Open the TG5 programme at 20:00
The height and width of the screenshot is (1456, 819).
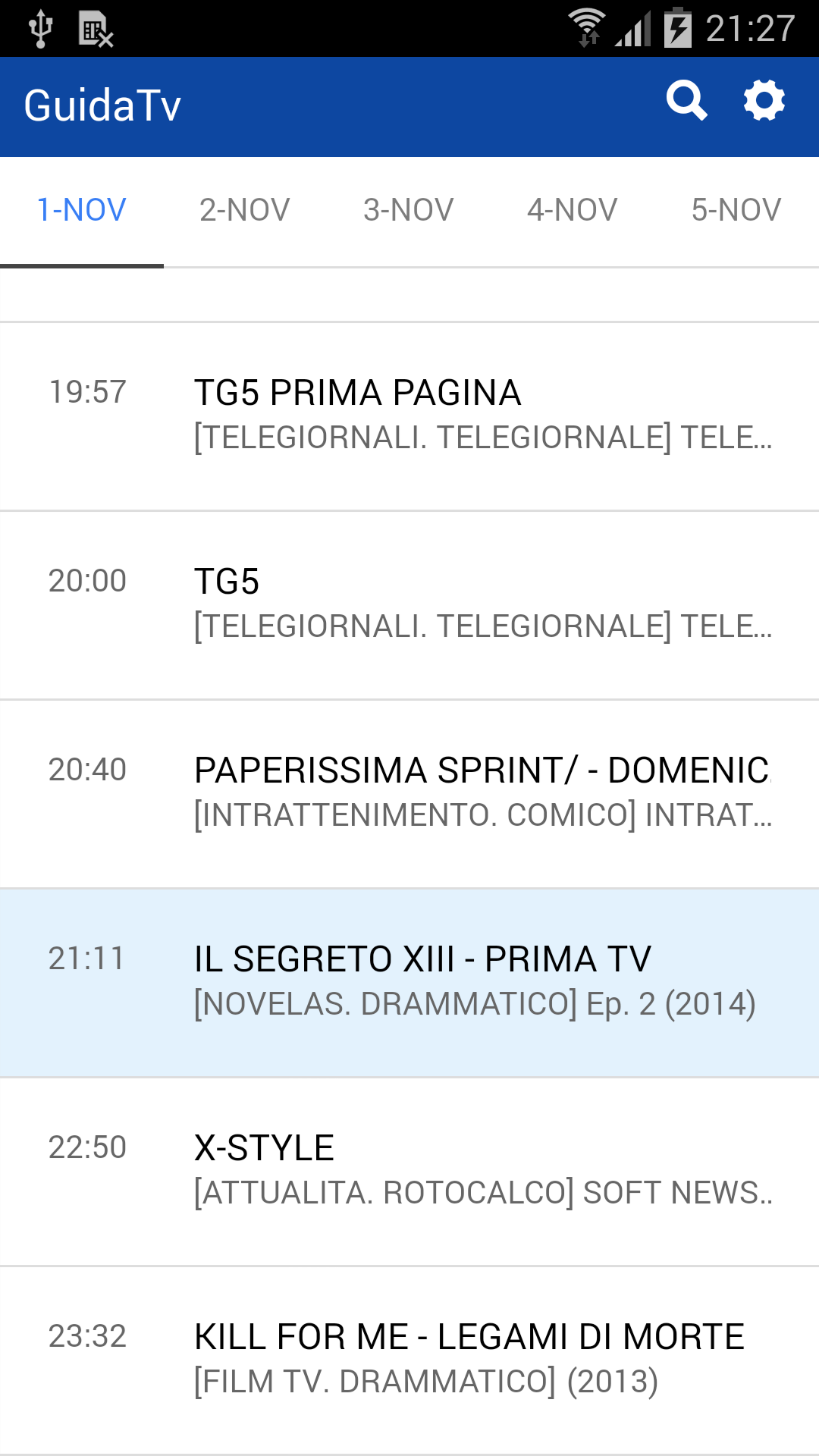tap(409, 604)
